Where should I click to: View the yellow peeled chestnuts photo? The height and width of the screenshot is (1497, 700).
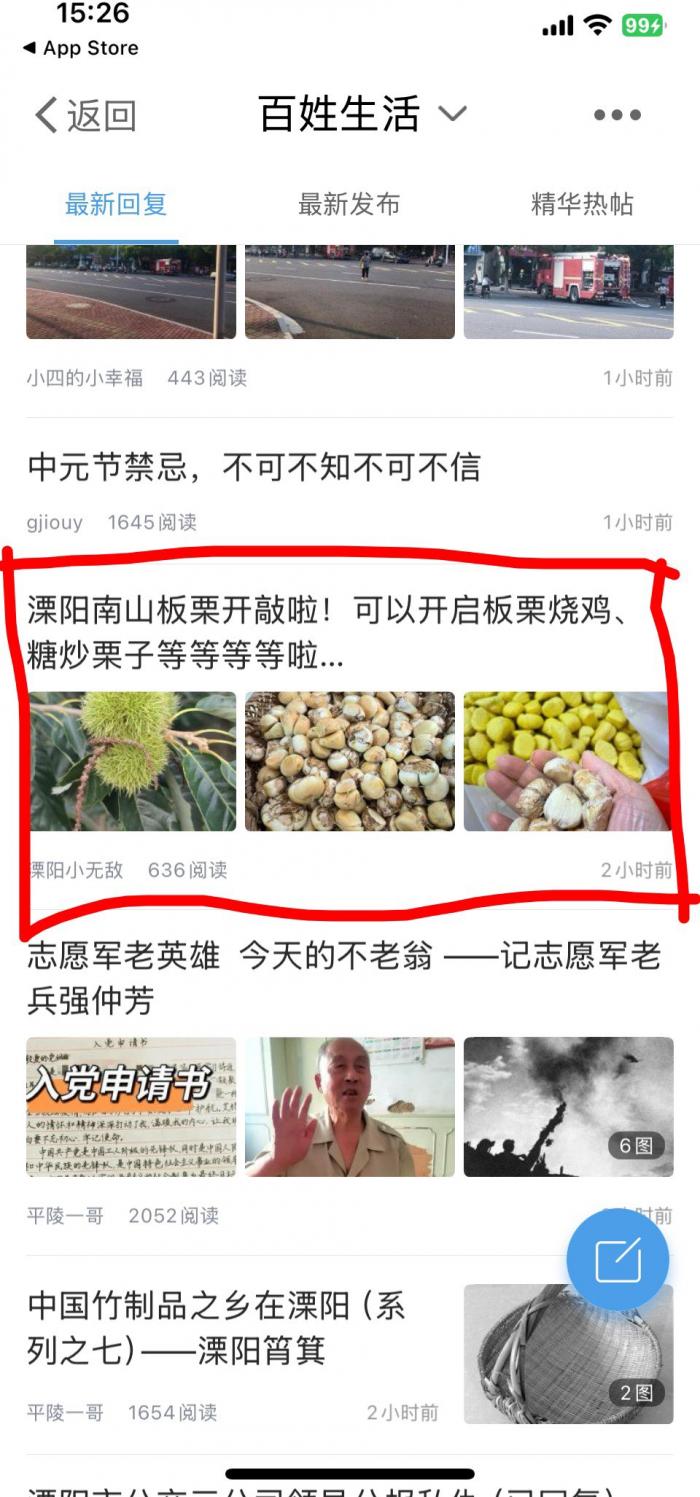click(568, 761)
